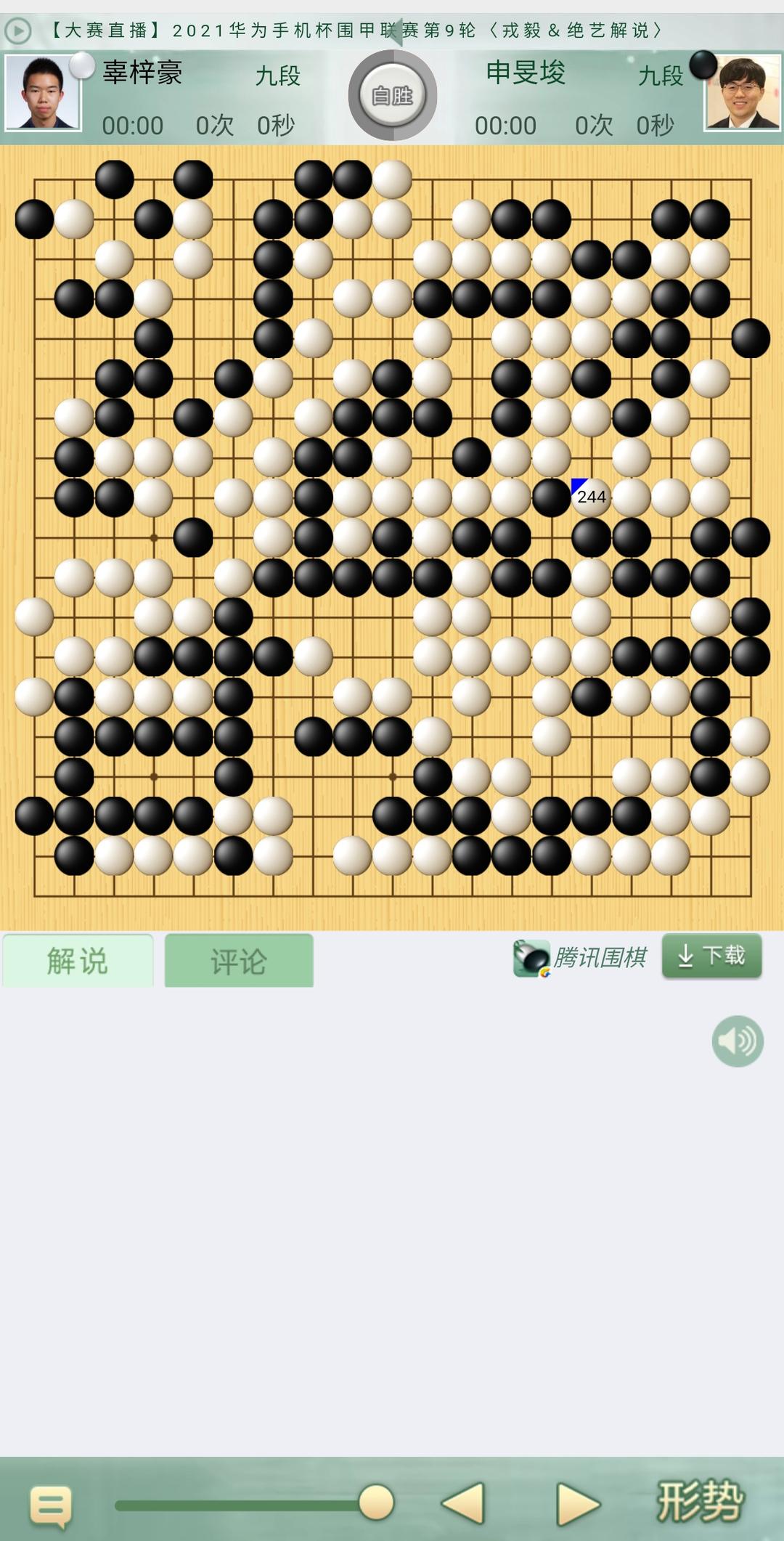The image size is (784, 1541).
Task: Switch to the 解说 commentary tab
Action: [x=78, y=960]
